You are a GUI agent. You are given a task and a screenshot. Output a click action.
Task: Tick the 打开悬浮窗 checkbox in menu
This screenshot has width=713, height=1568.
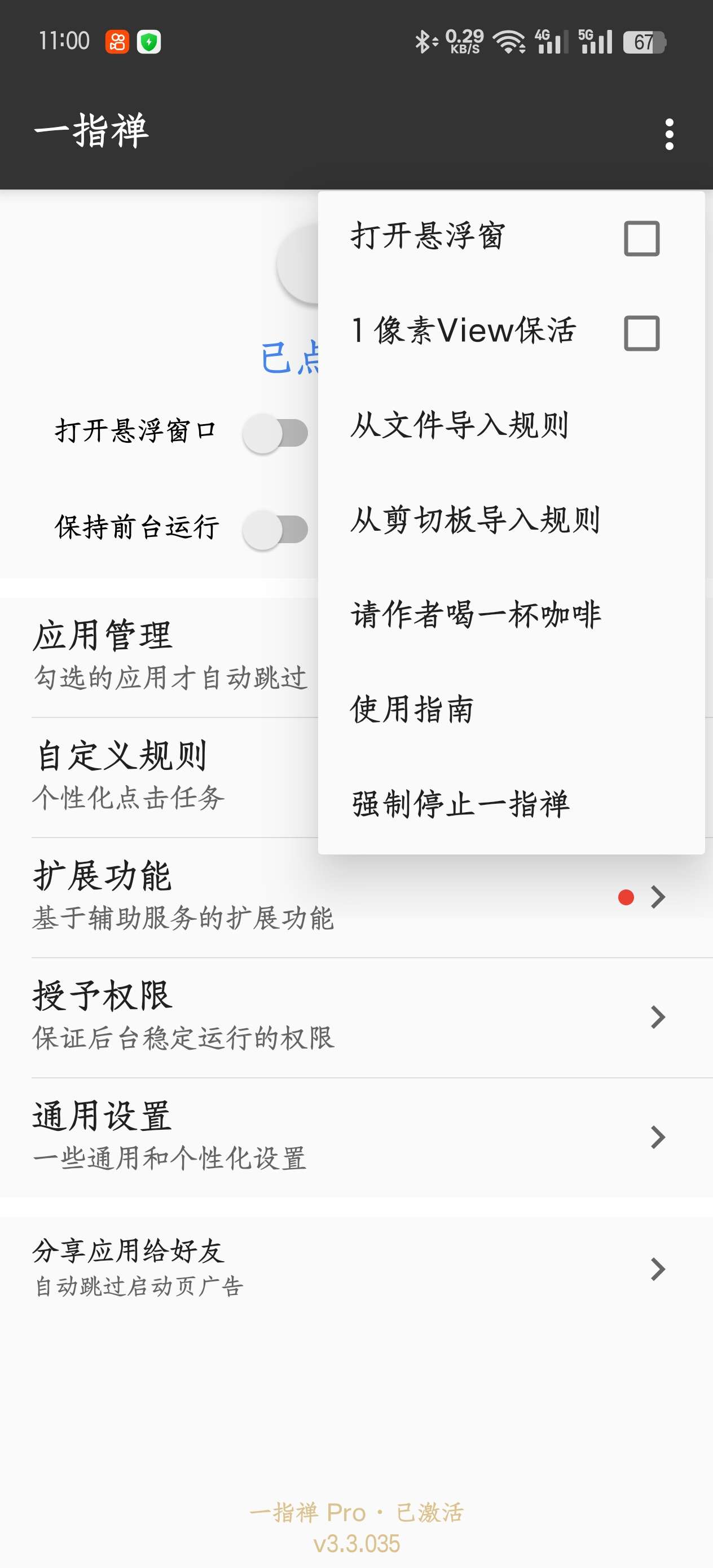641,238
